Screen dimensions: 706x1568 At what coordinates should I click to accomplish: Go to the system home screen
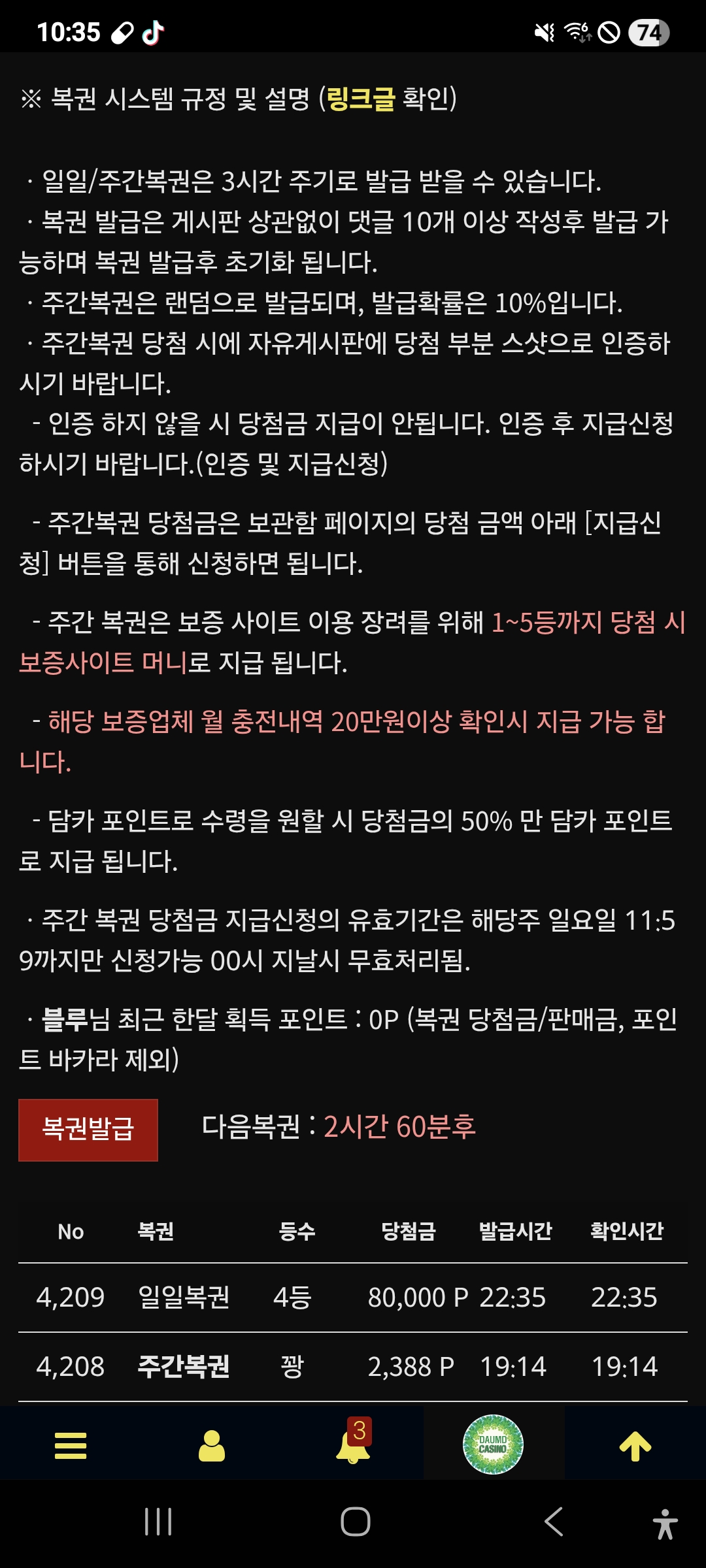(355, 1522)
